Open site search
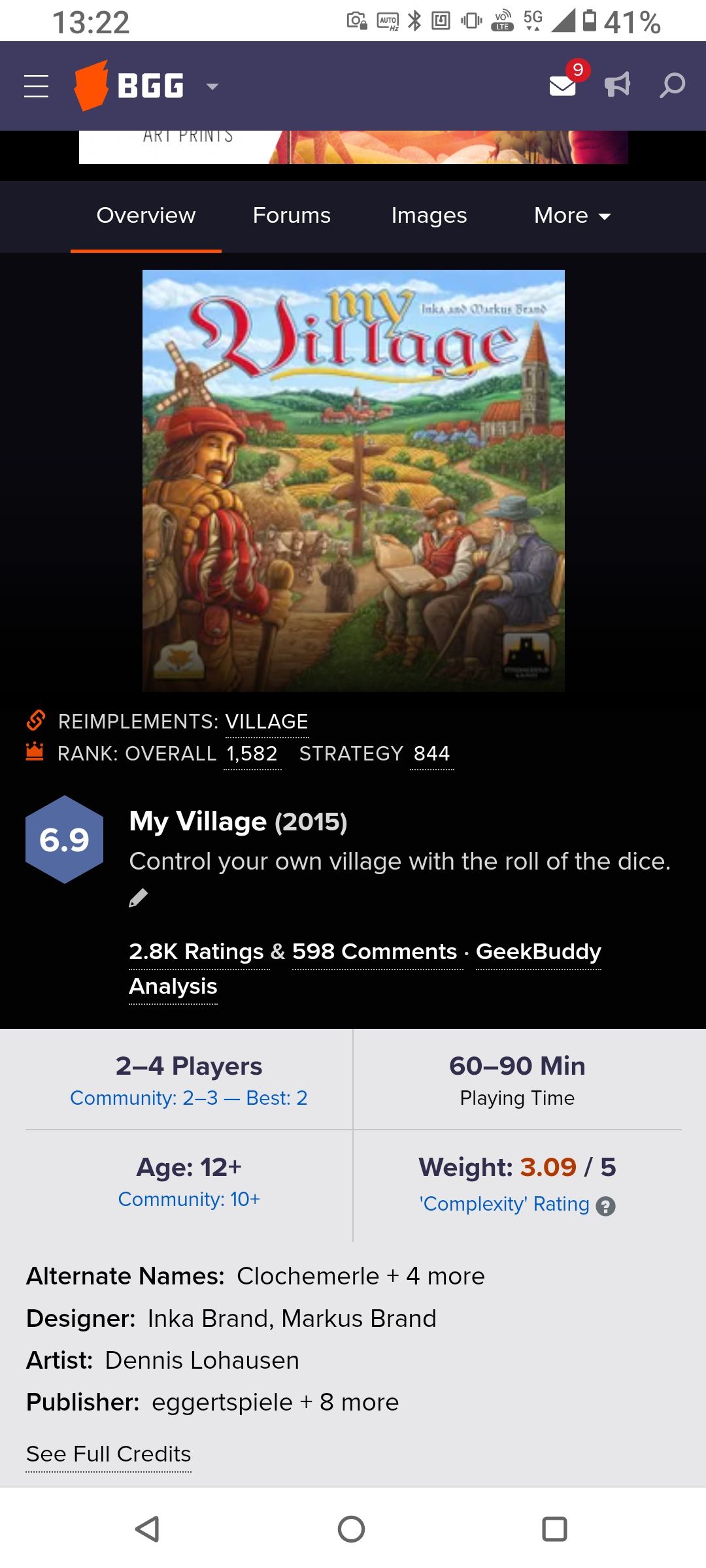This screenshot has height=1568, width=706. pyautogui.click(x=672, y=85)
